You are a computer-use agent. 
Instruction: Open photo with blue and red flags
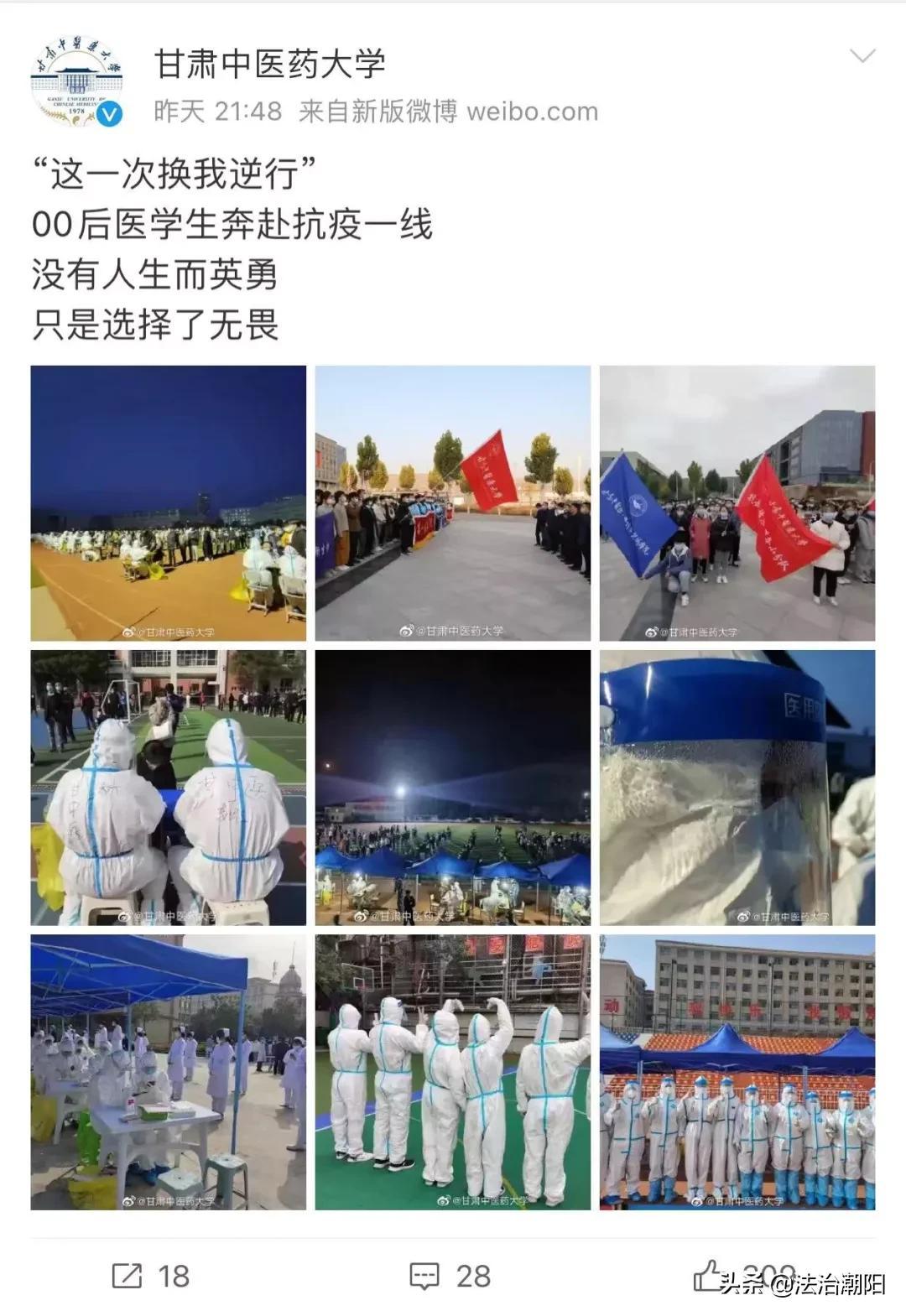point(737,503)
